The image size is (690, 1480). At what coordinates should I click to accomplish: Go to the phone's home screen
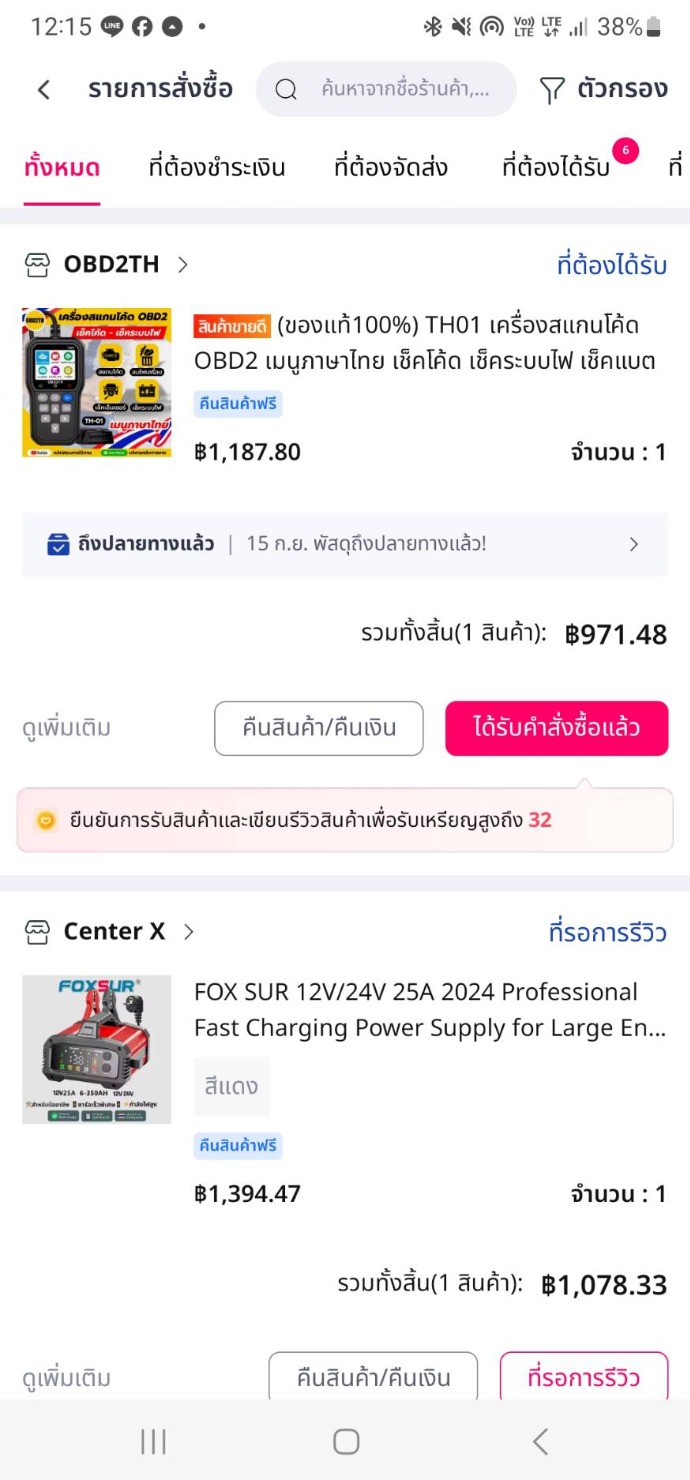click(346, 1441)
